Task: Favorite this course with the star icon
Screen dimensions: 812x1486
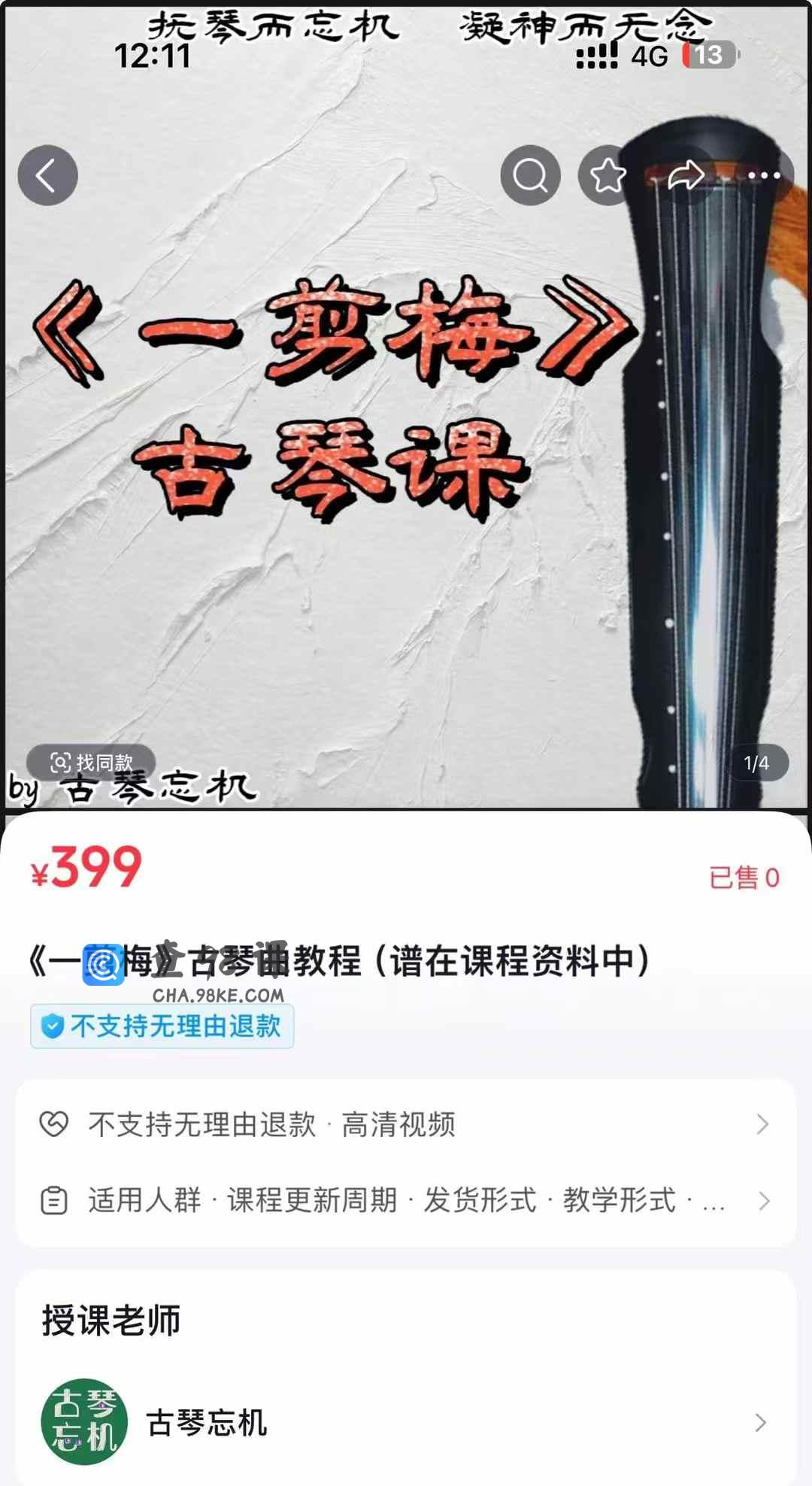Action: (607, 175)
